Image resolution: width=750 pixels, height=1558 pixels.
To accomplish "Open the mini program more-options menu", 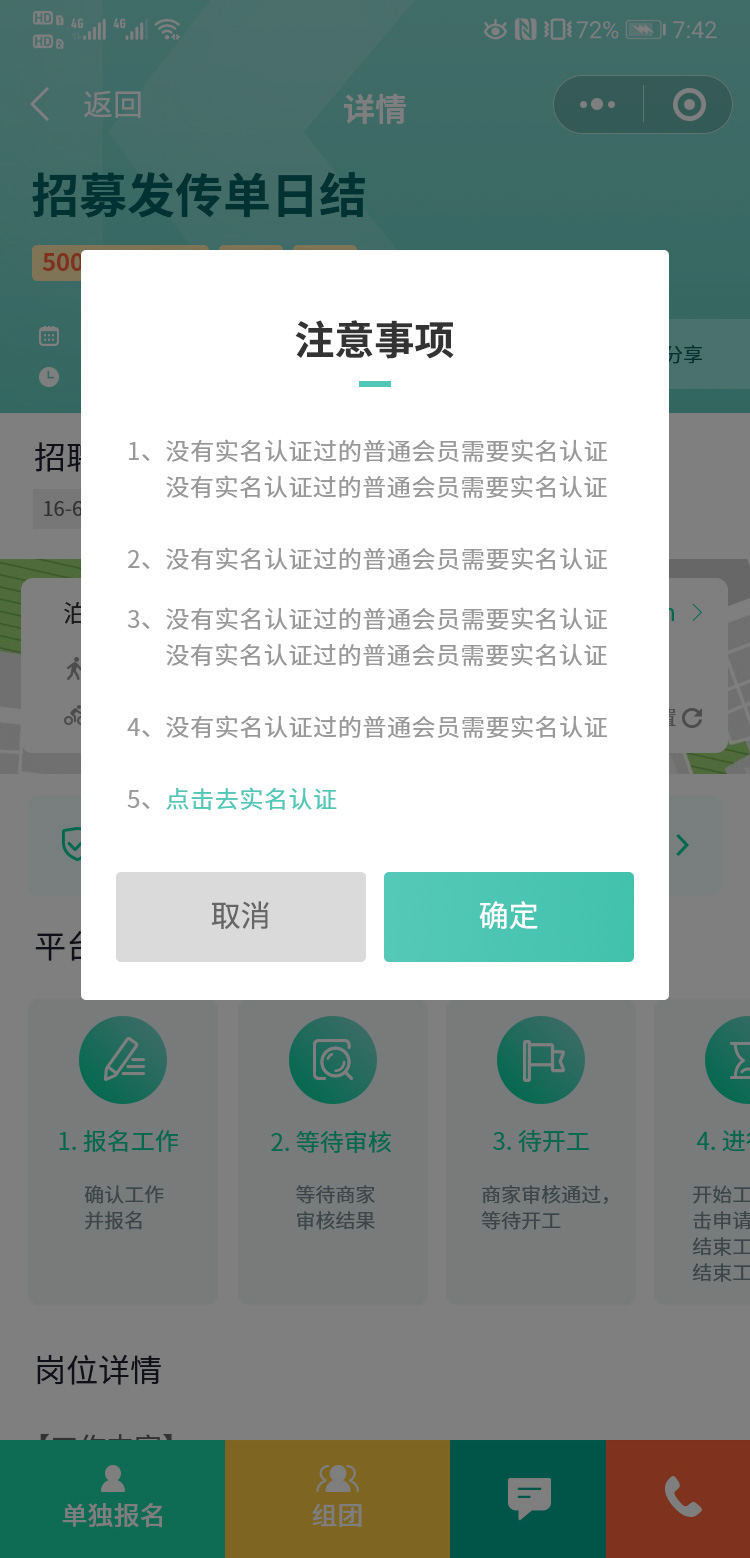I will click(597, 104).
